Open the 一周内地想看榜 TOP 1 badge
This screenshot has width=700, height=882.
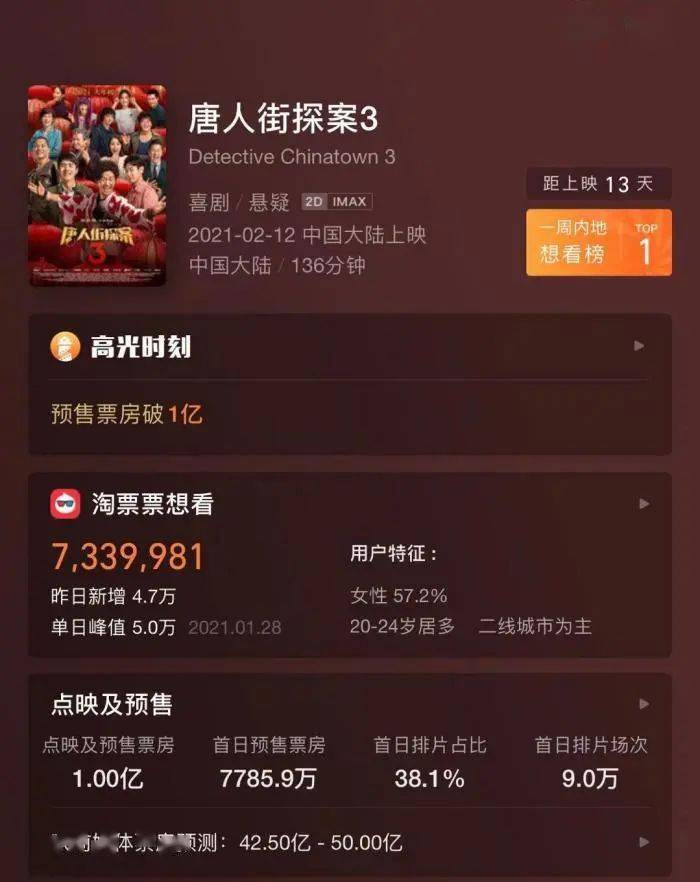(598, 242)
